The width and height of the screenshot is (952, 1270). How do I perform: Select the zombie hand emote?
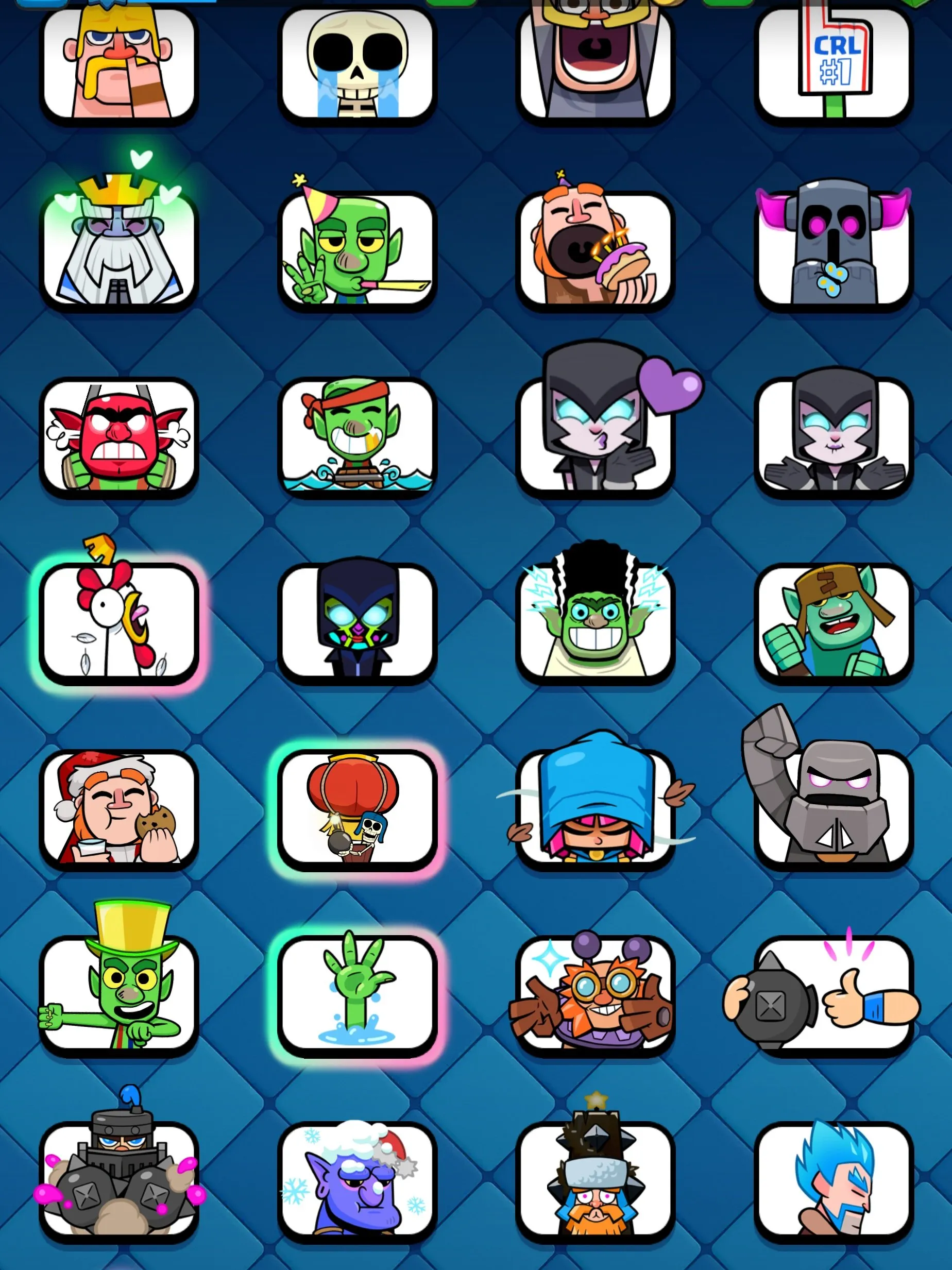(356, 999)
